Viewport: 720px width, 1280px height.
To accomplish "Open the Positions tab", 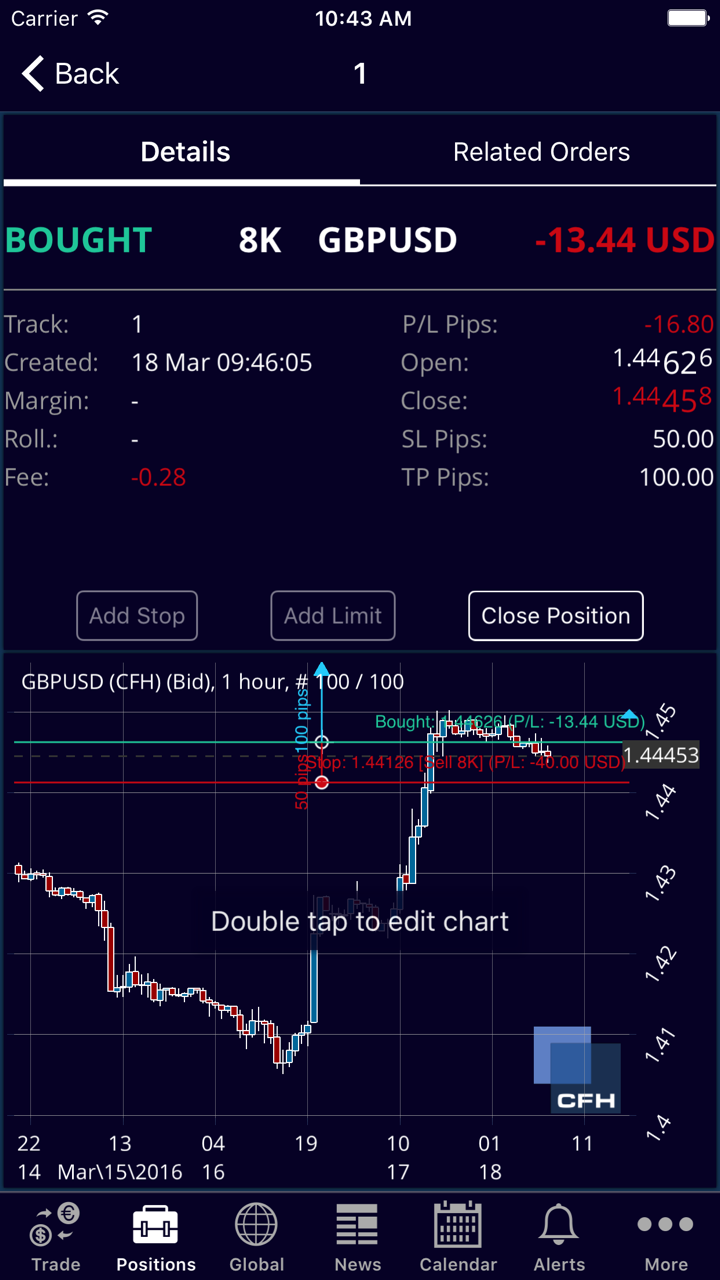I will (x=156, y=1238).
